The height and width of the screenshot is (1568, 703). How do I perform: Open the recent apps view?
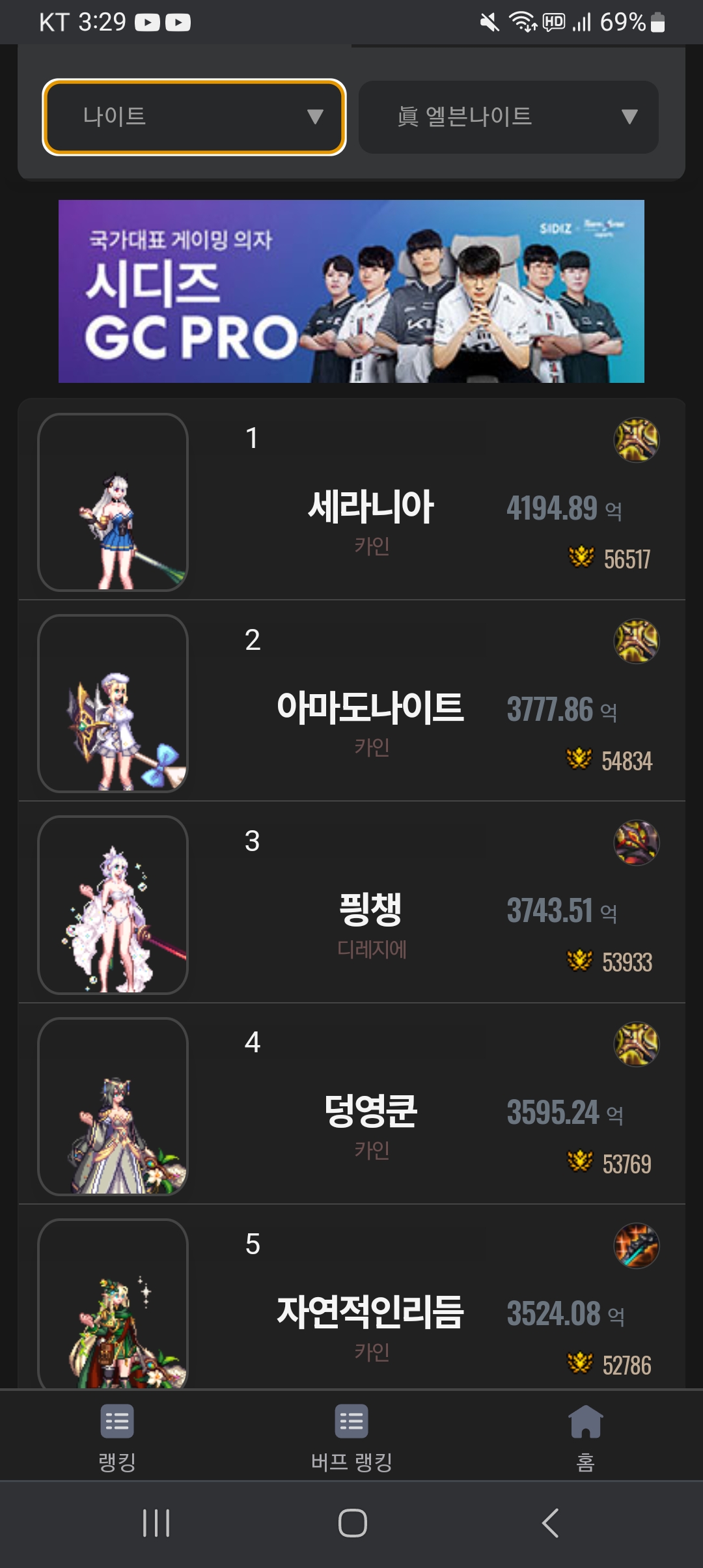pos(156,1523)
